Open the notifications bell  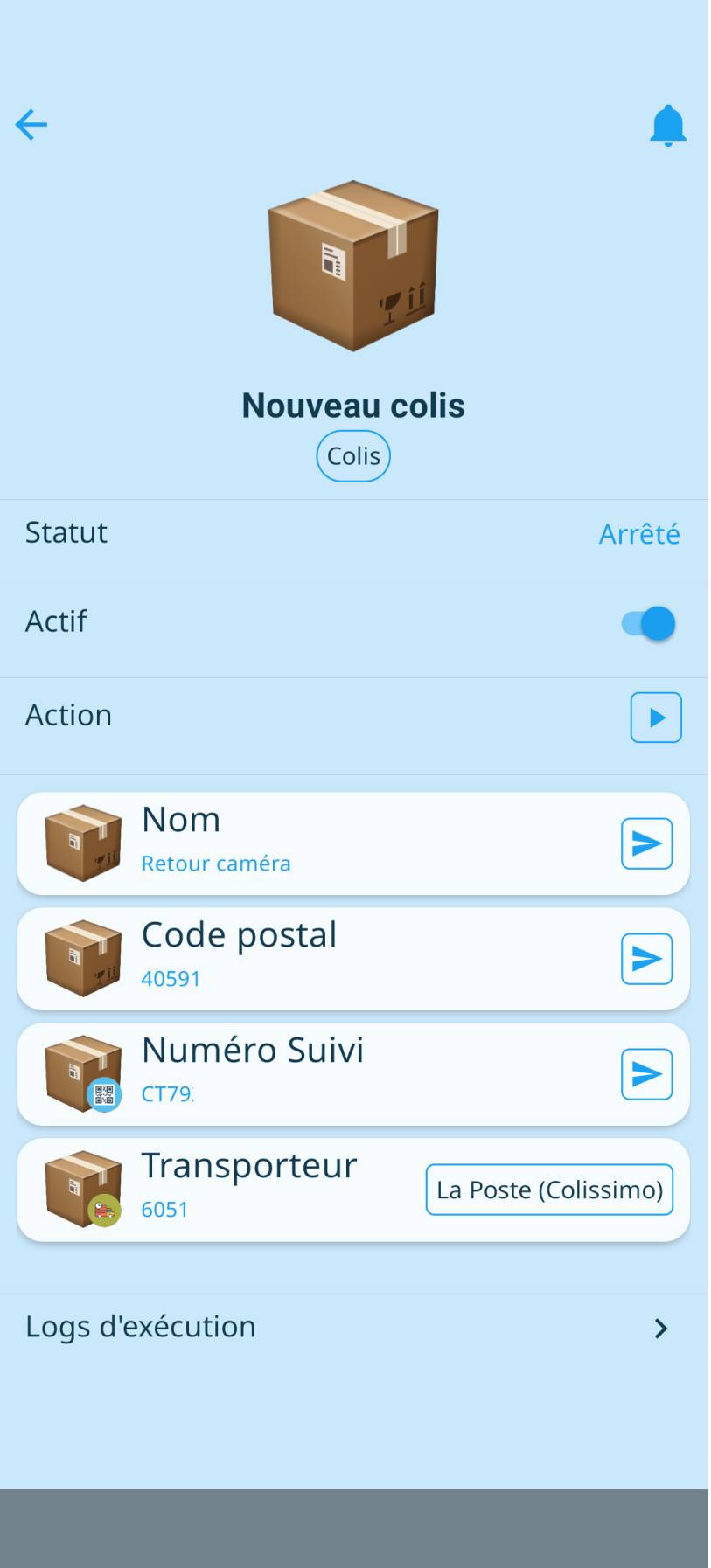click(x=667, y=126)
